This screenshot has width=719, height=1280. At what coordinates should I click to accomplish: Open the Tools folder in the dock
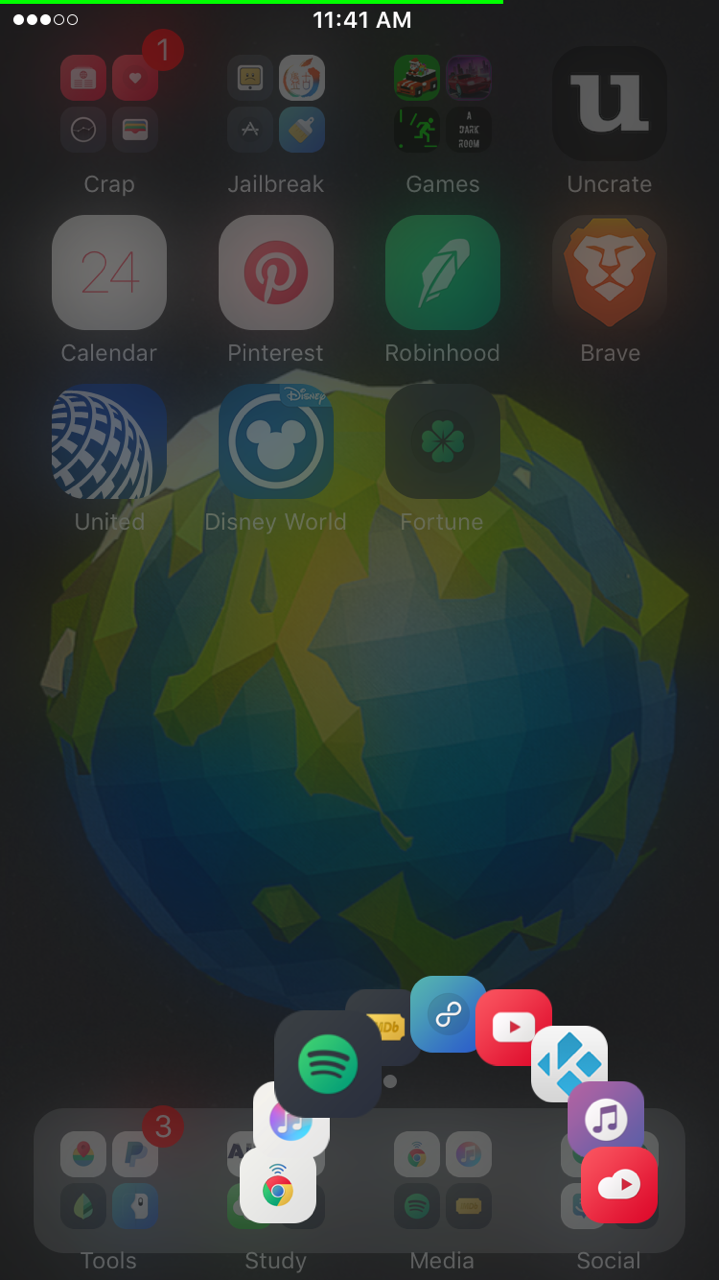[109, 1180]
